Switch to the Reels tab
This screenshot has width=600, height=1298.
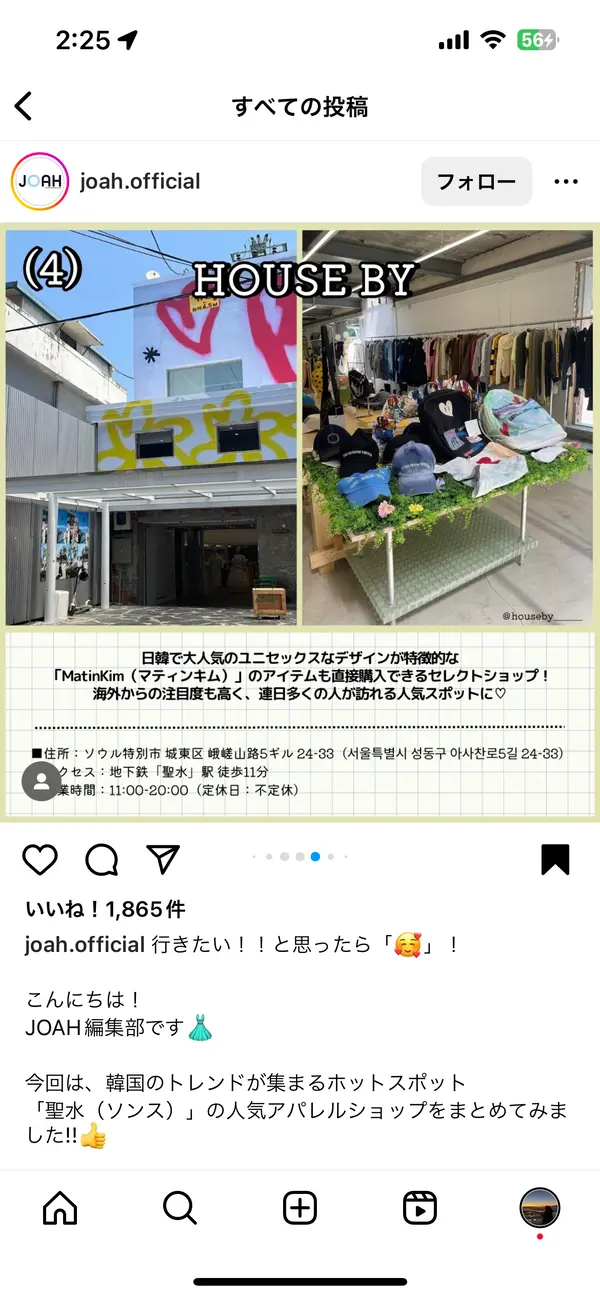420,1208
